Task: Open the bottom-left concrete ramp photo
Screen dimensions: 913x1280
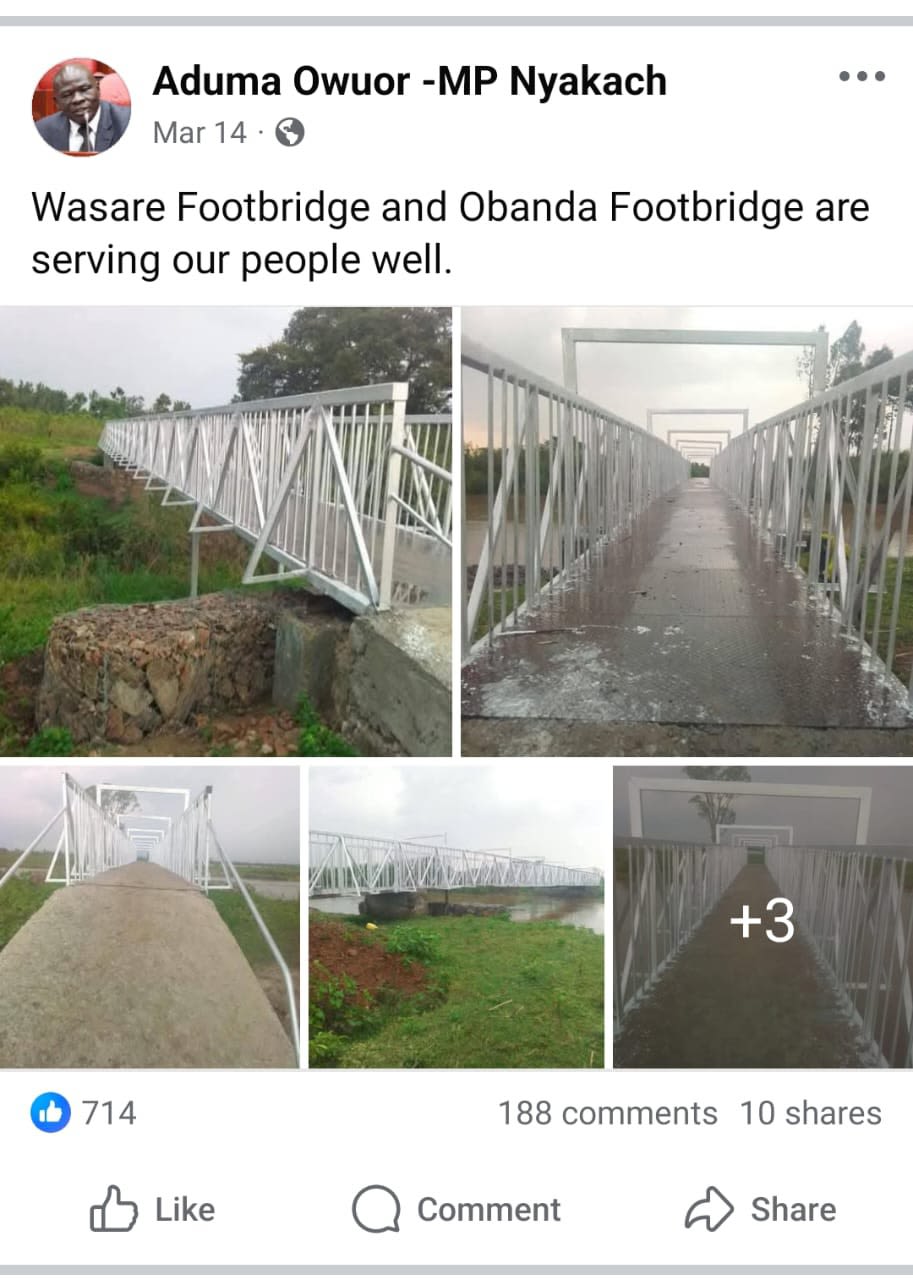Action: click(x=150, y=917)
